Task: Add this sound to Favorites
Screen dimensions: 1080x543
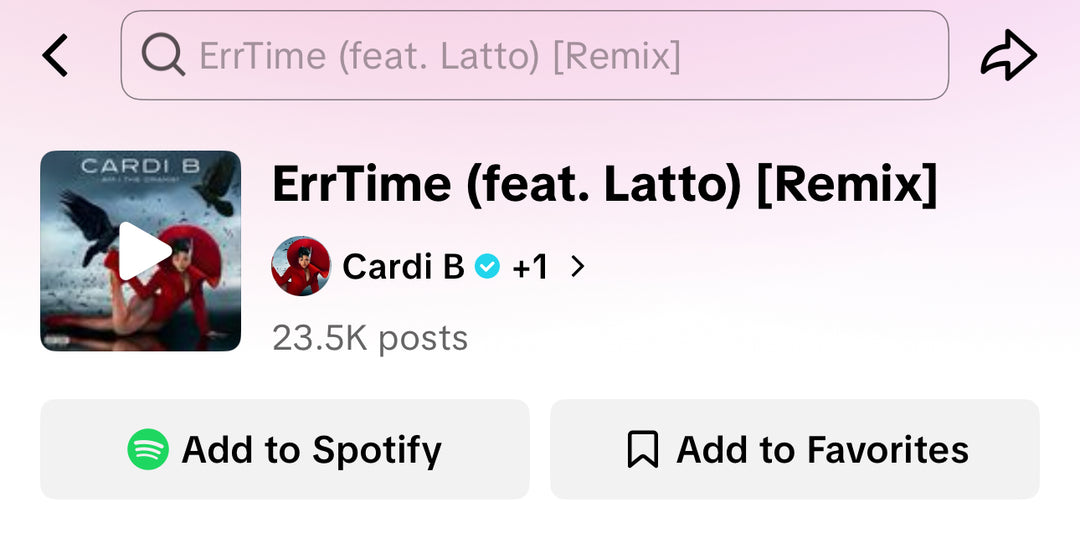Action: click(795, 450)
